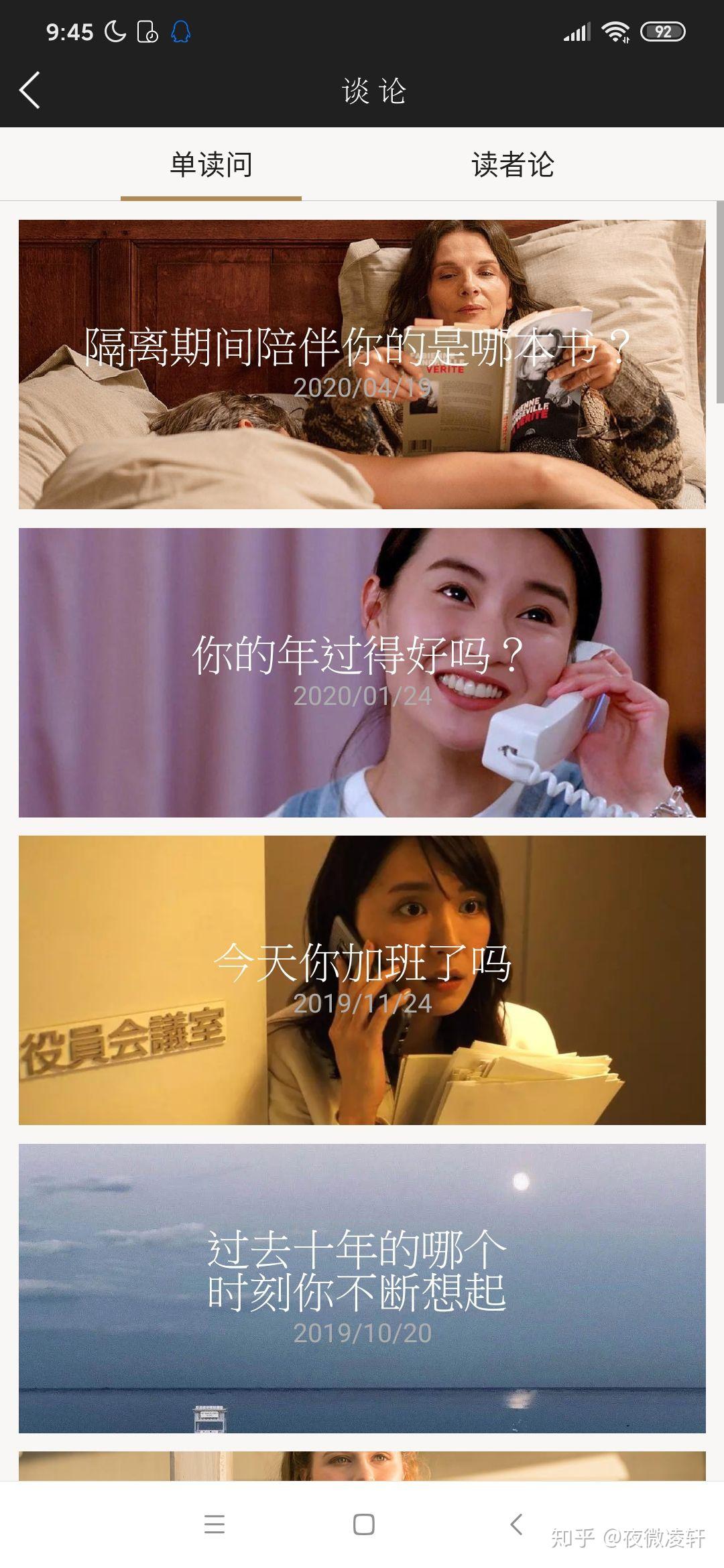Switch to the 读者论 tab
This screenshot has width=724, height=1568.
[x=513, y=165]
